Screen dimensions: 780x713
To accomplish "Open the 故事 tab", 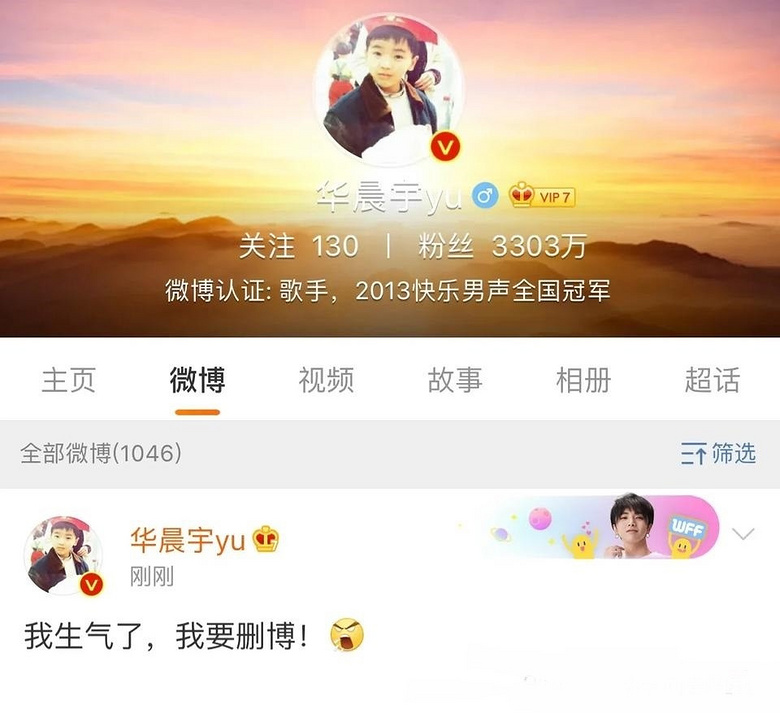I will [455, 380].
